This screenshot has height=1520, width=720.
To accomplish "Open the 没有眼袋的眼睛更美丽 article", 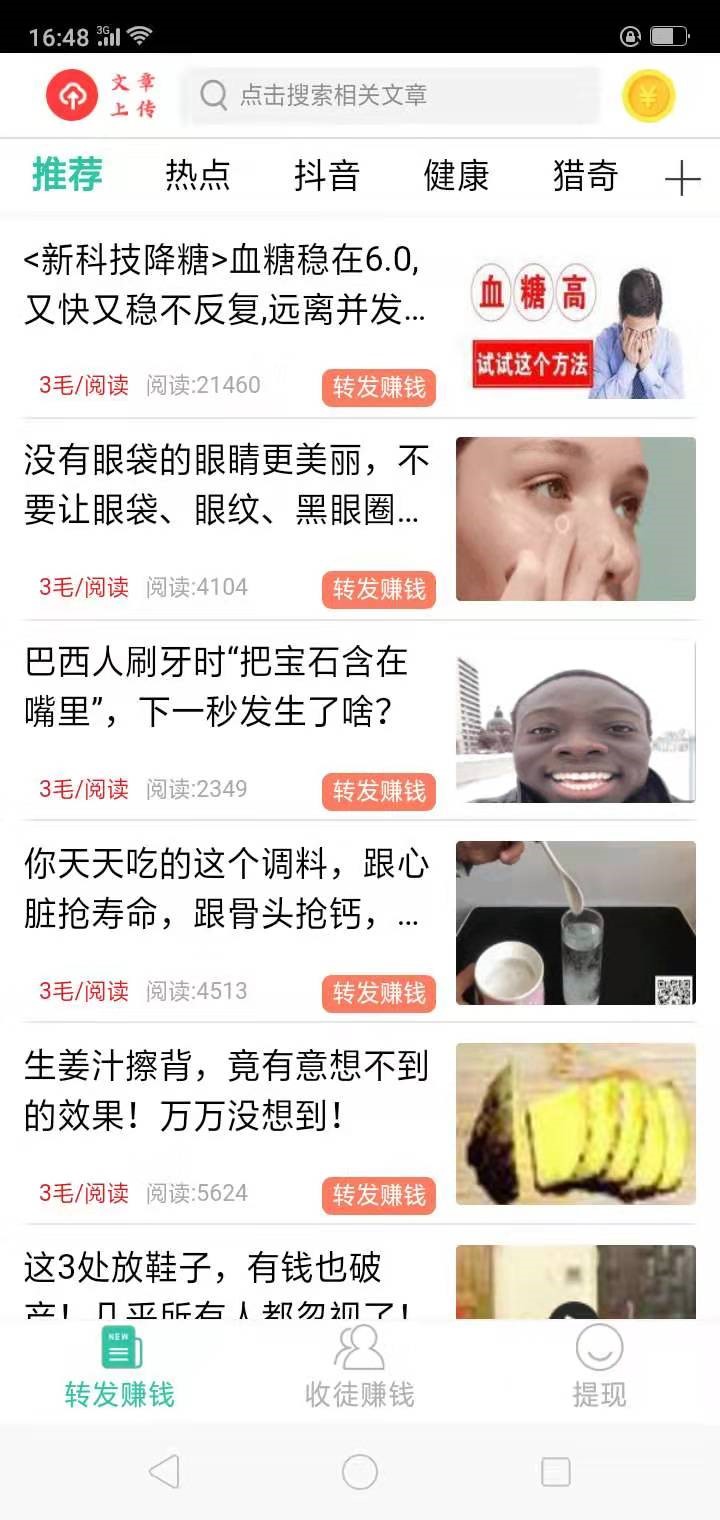I will [x=225, y=487].
